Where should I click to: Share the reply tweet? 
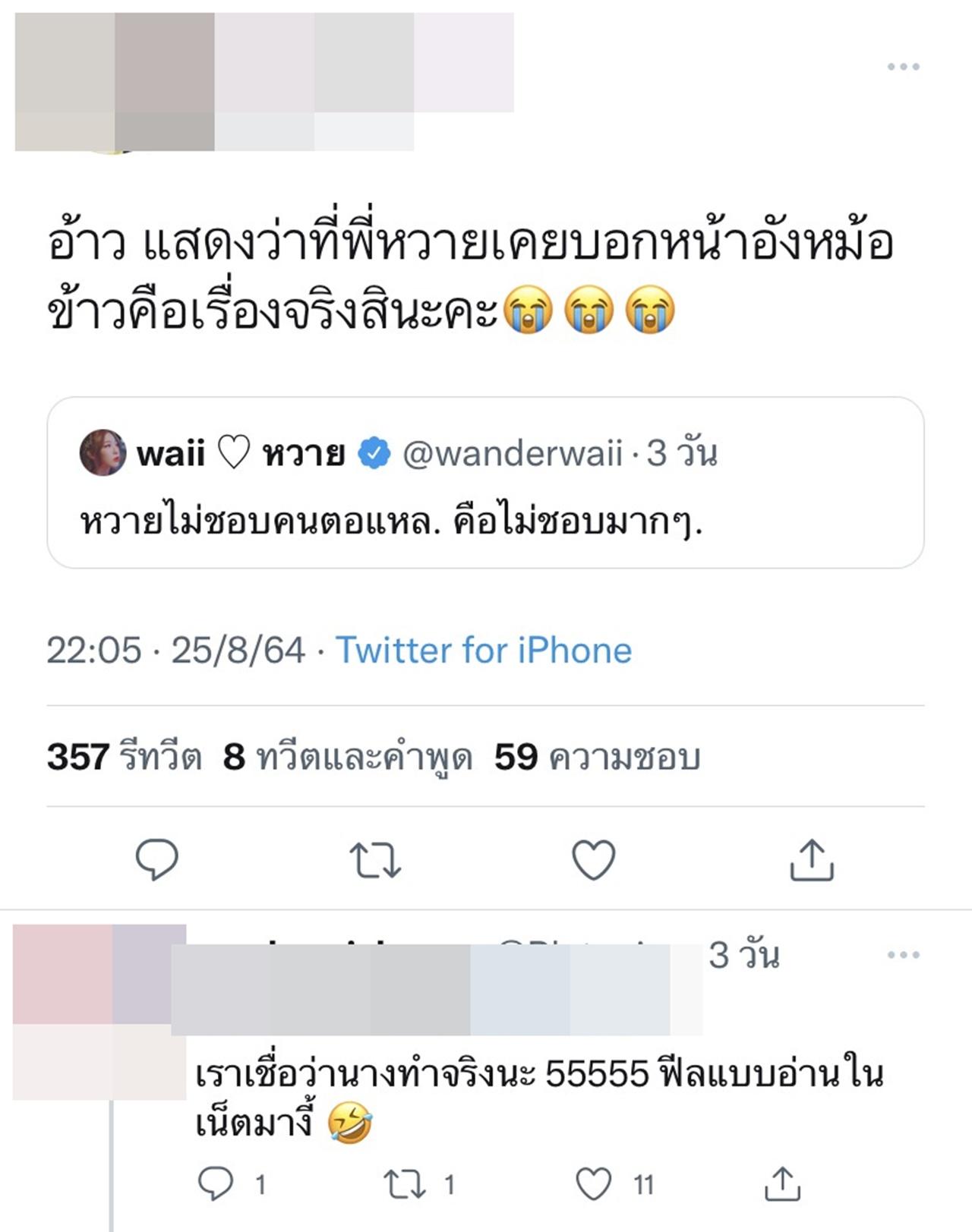782,1183
